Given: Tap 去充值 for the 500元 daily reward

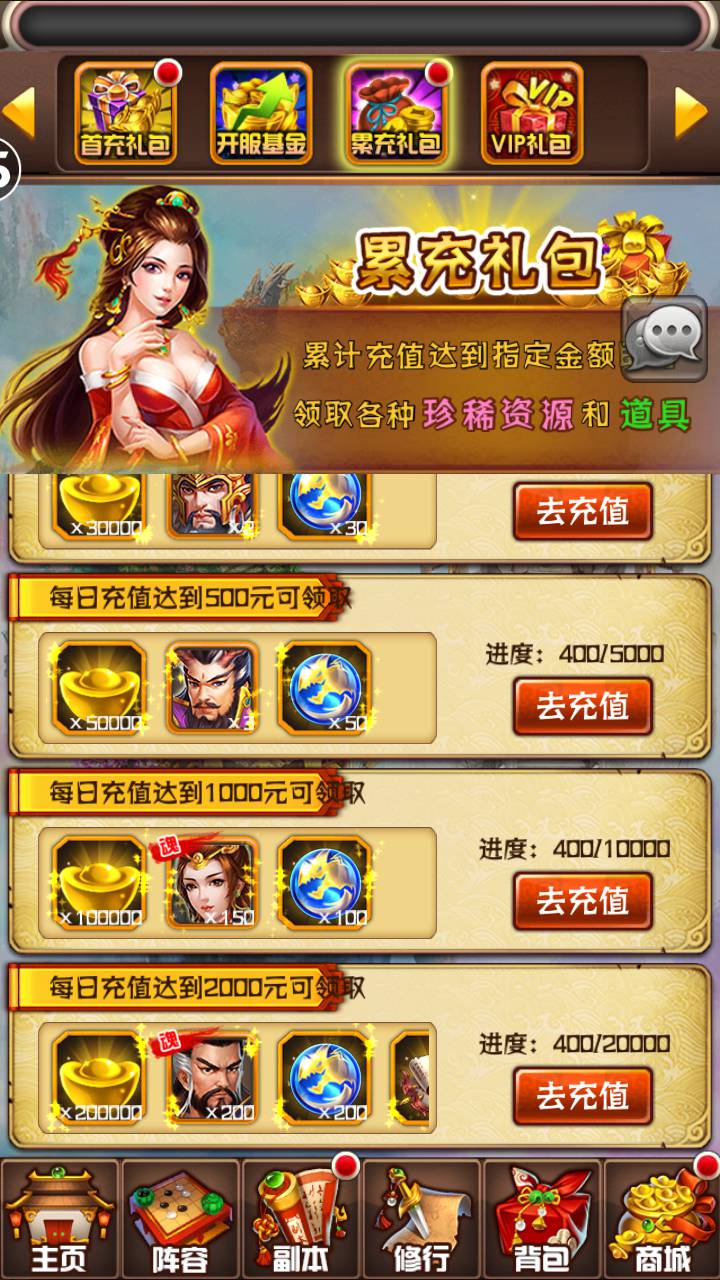Looking at the screenshot, I should point(583,706).
